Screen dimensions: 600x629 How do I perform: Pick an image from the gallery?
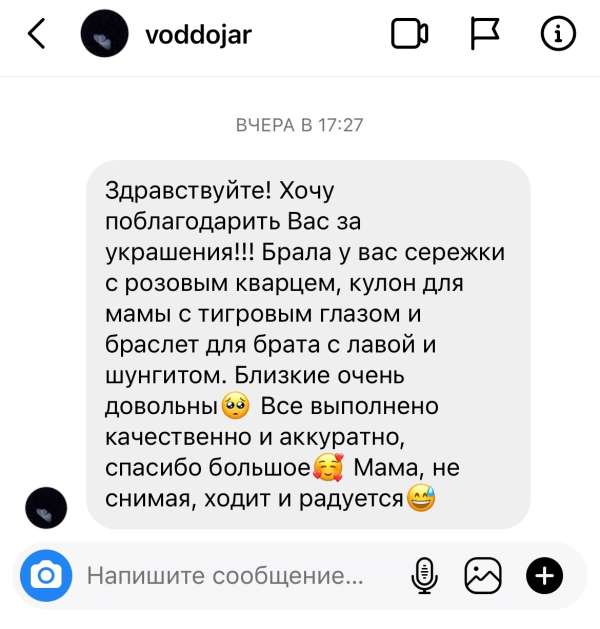click(x=483, y=575)
